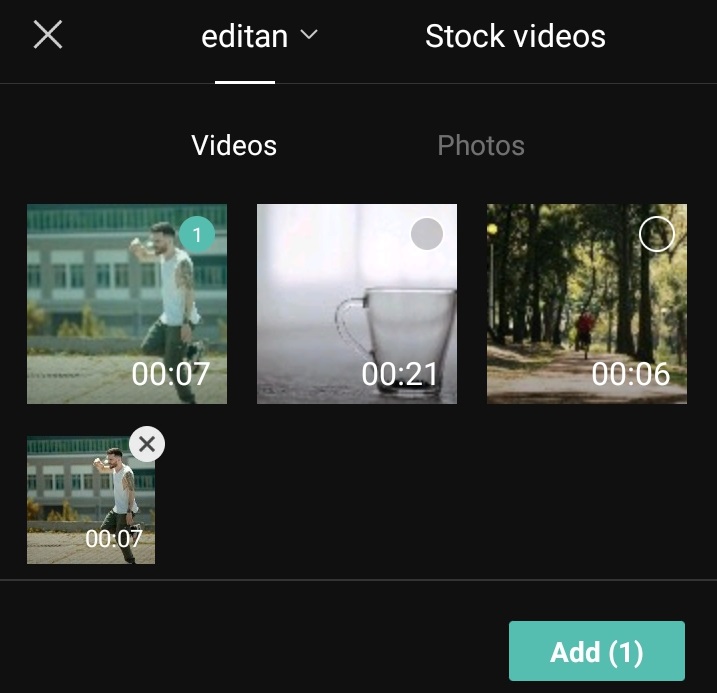Add the selected video with Add (1)
717x693 pixels.
point(596,652)
